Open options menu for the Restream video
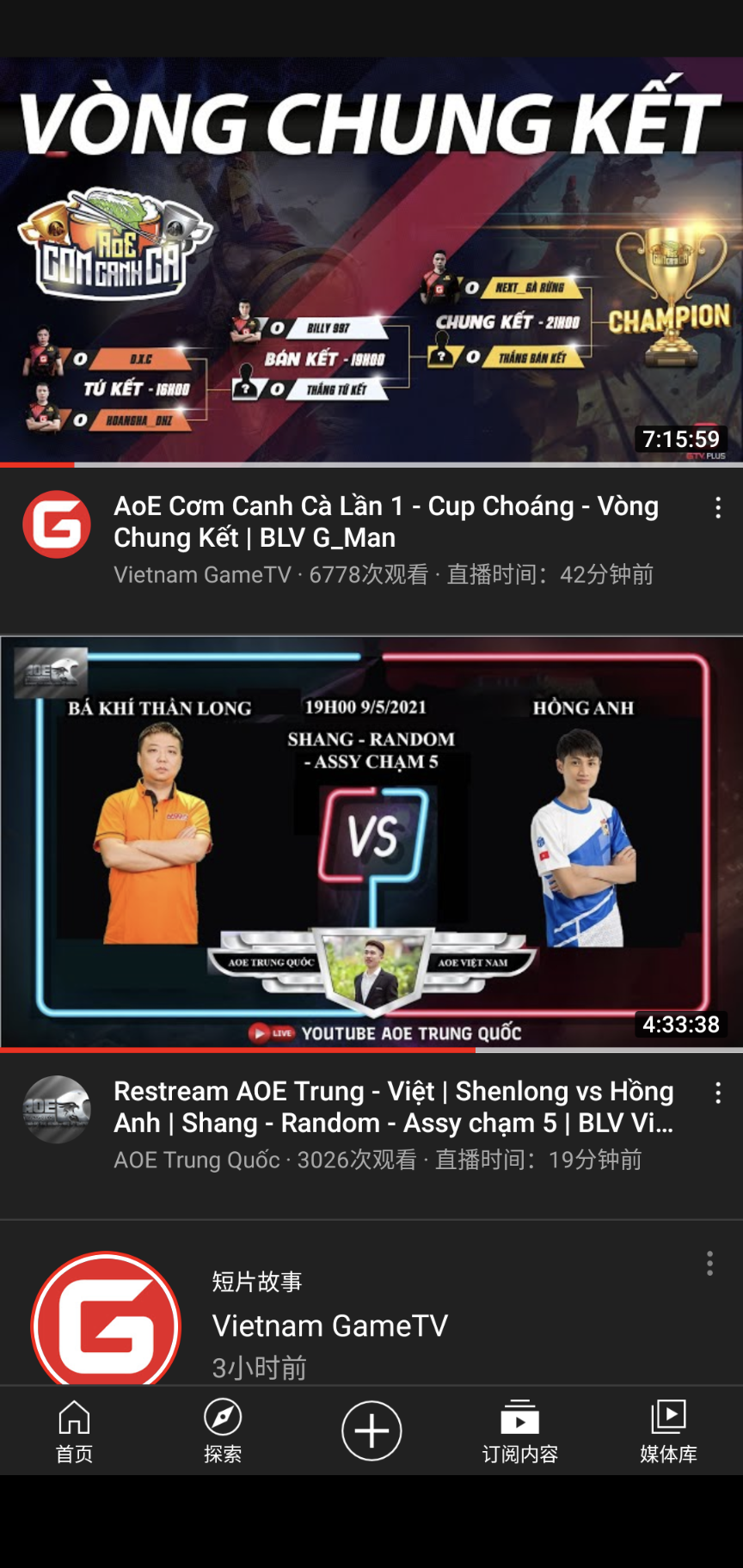 click(x=719, y=1093)
